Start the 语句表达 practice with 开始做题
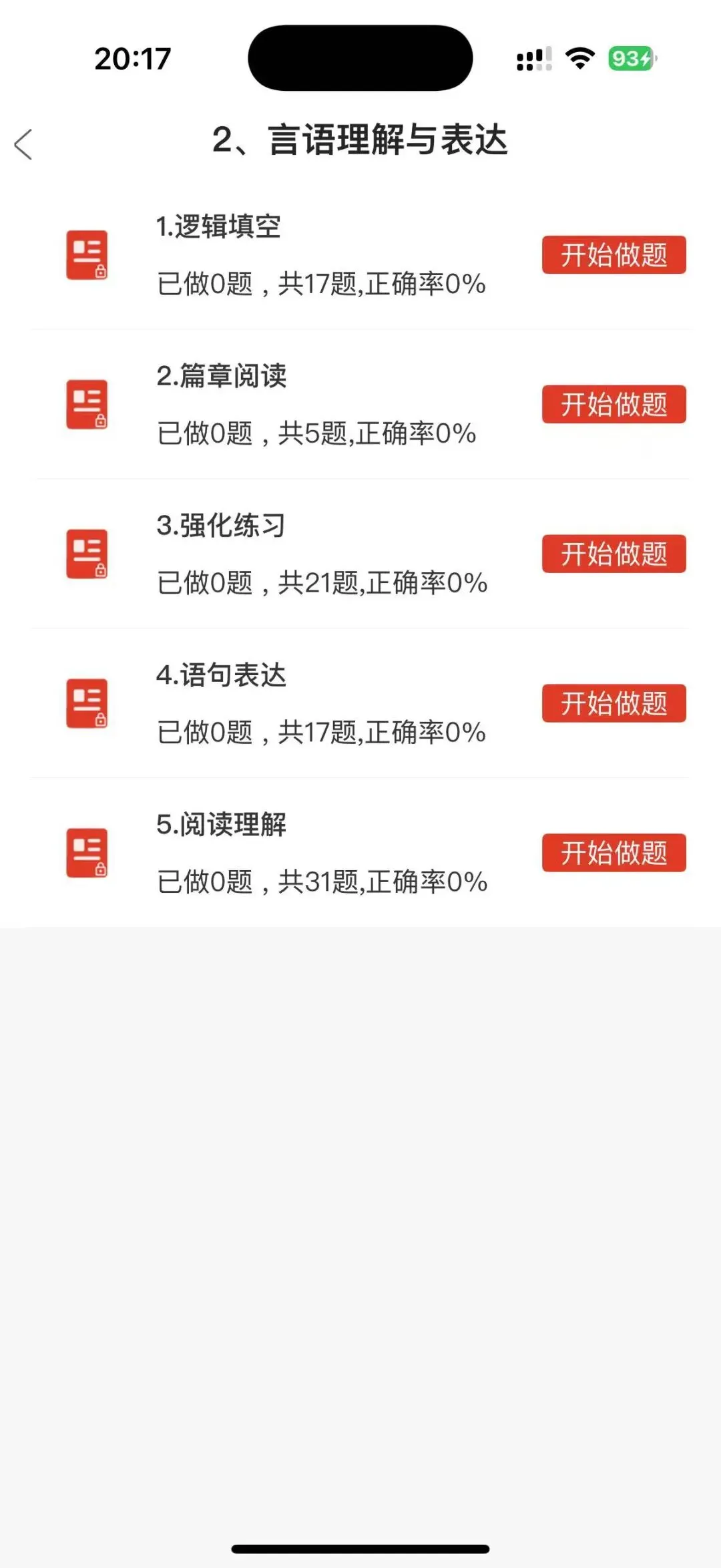 614,703
